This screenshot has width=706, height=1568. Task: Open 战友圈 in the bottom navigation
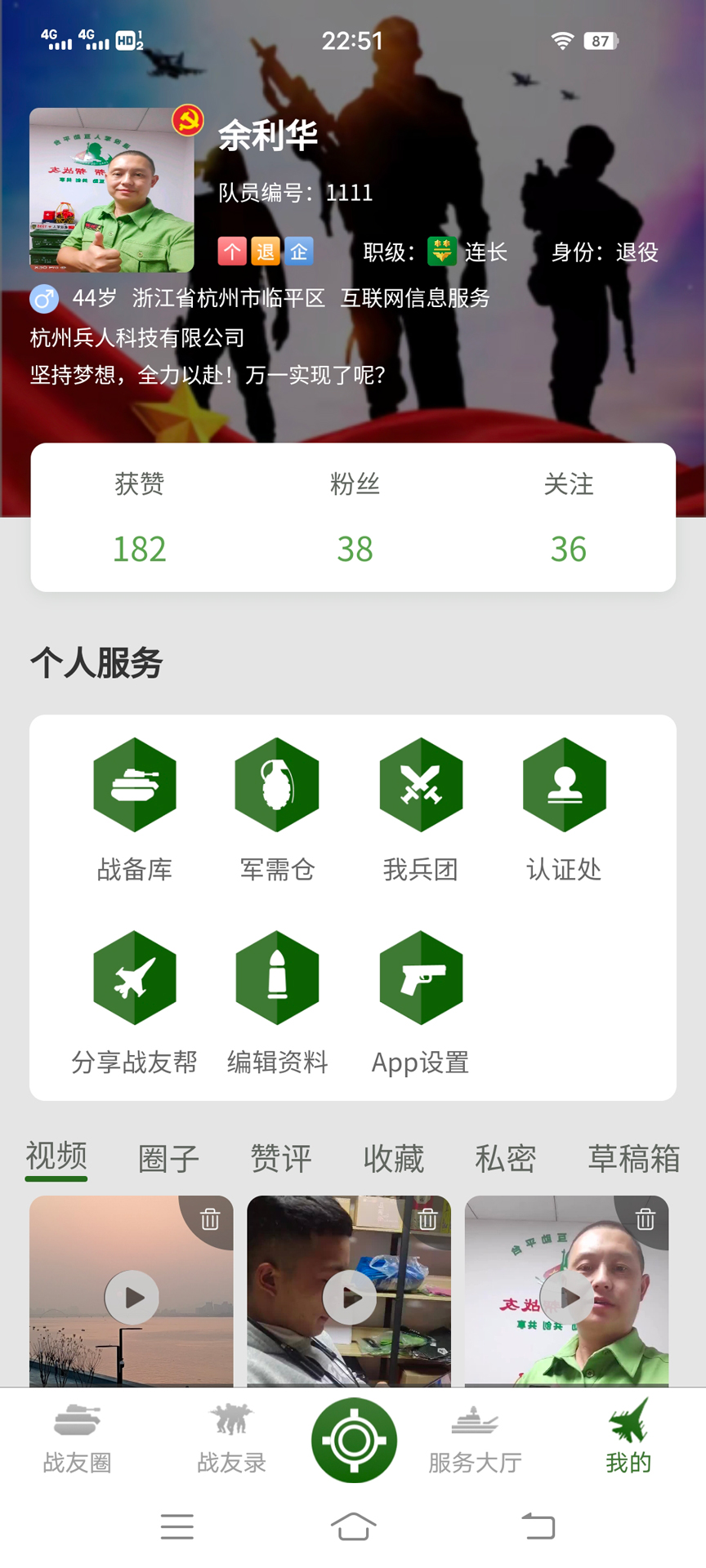pyautogui.click(x=78, y=1437)
